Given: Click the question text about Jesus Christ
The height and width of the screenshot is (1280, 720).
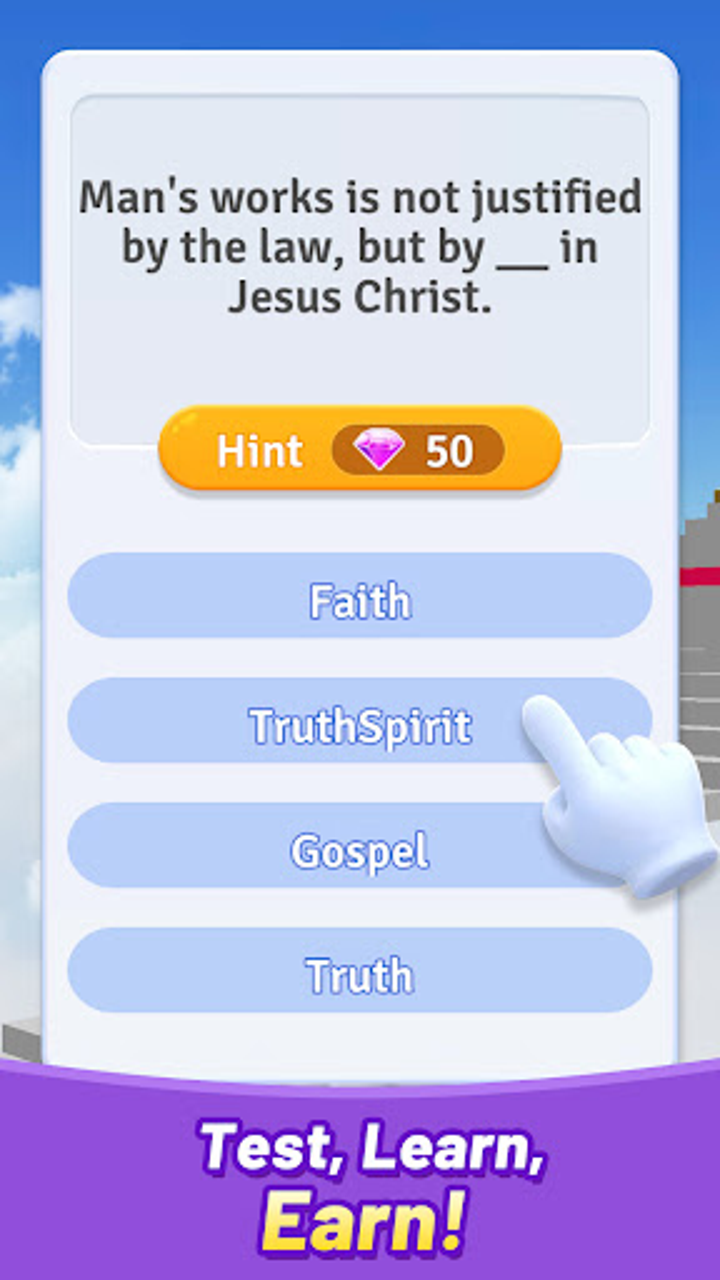Looking at the screenshot, I should point(360,245).
